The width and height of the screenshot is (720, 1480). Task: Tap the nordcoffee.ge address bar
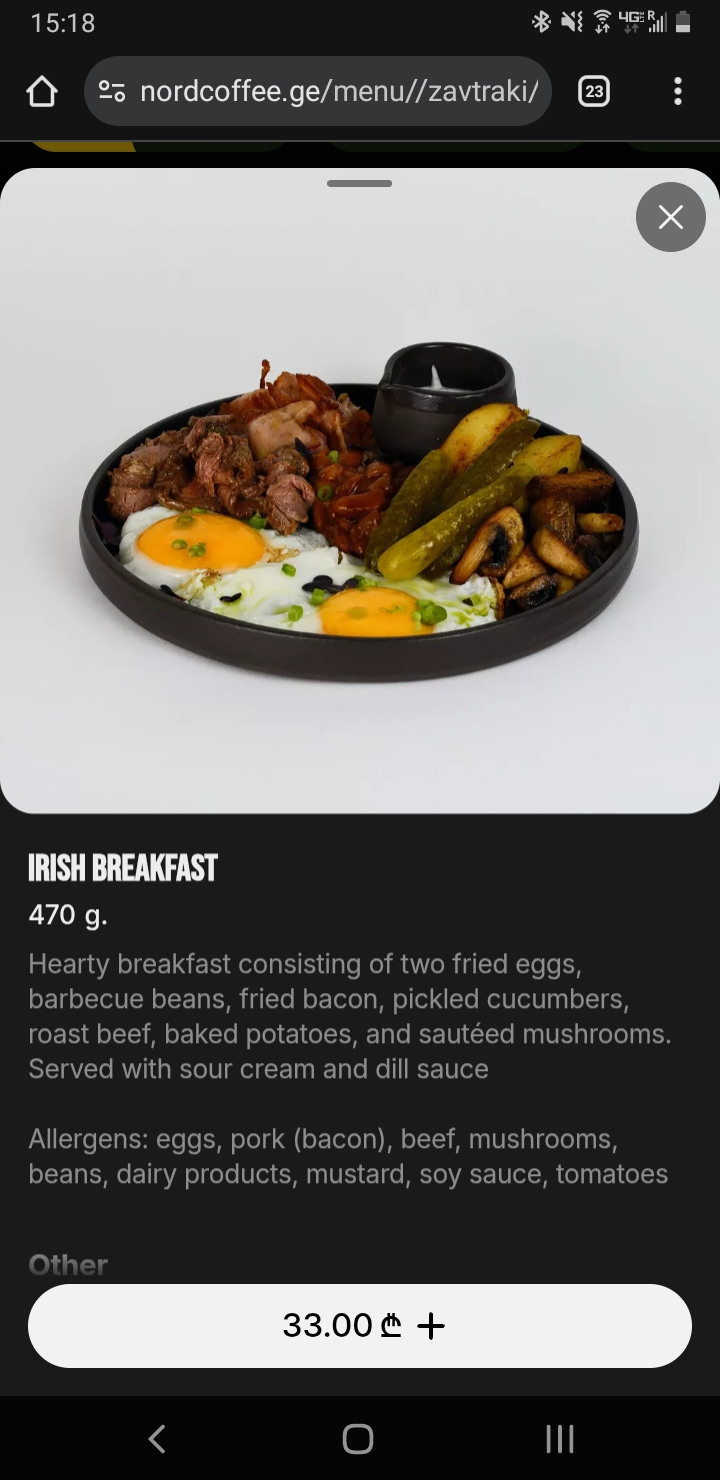coord(340,92)
